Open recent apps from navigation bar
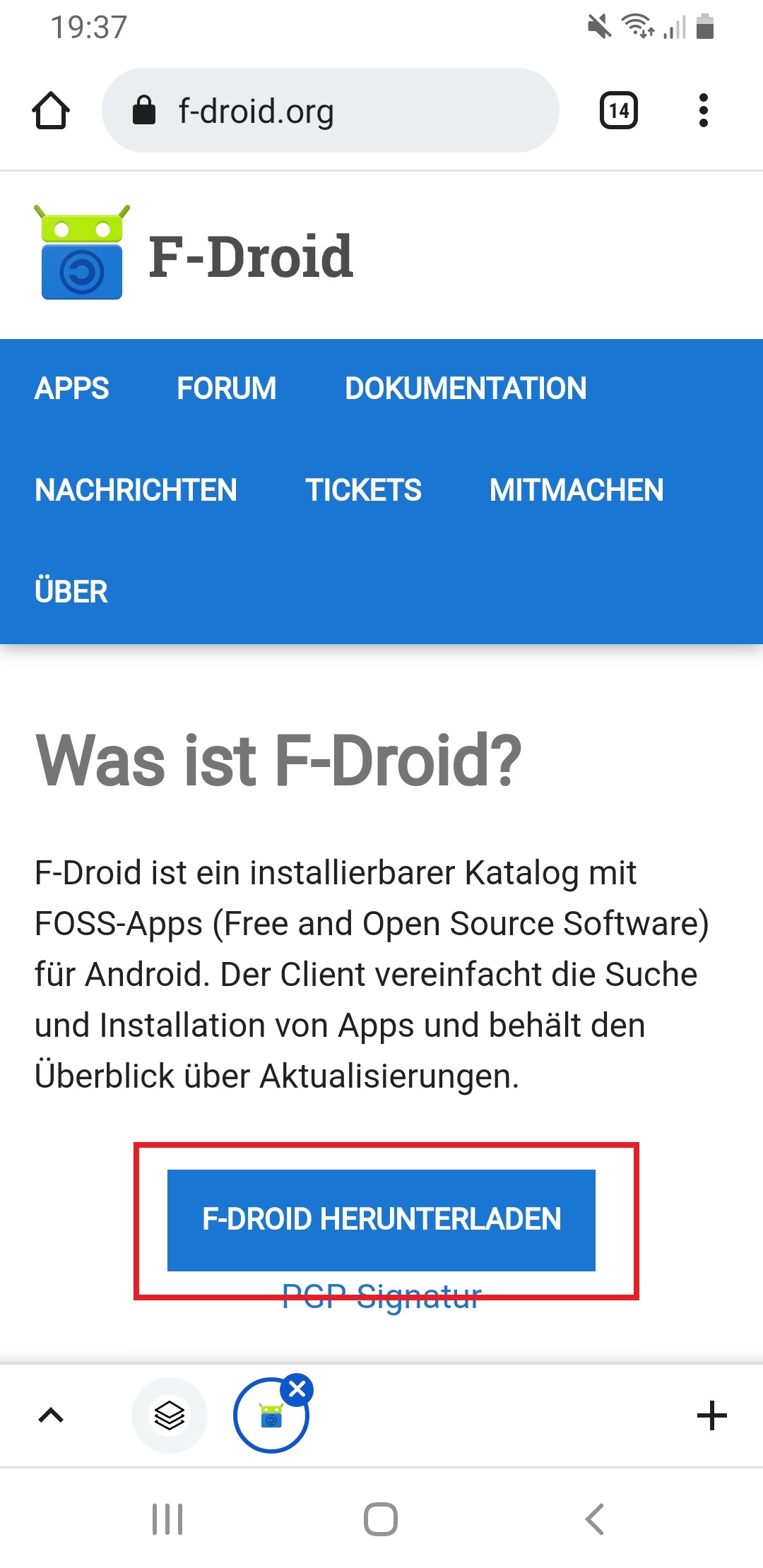 [x=167, y=1519]
